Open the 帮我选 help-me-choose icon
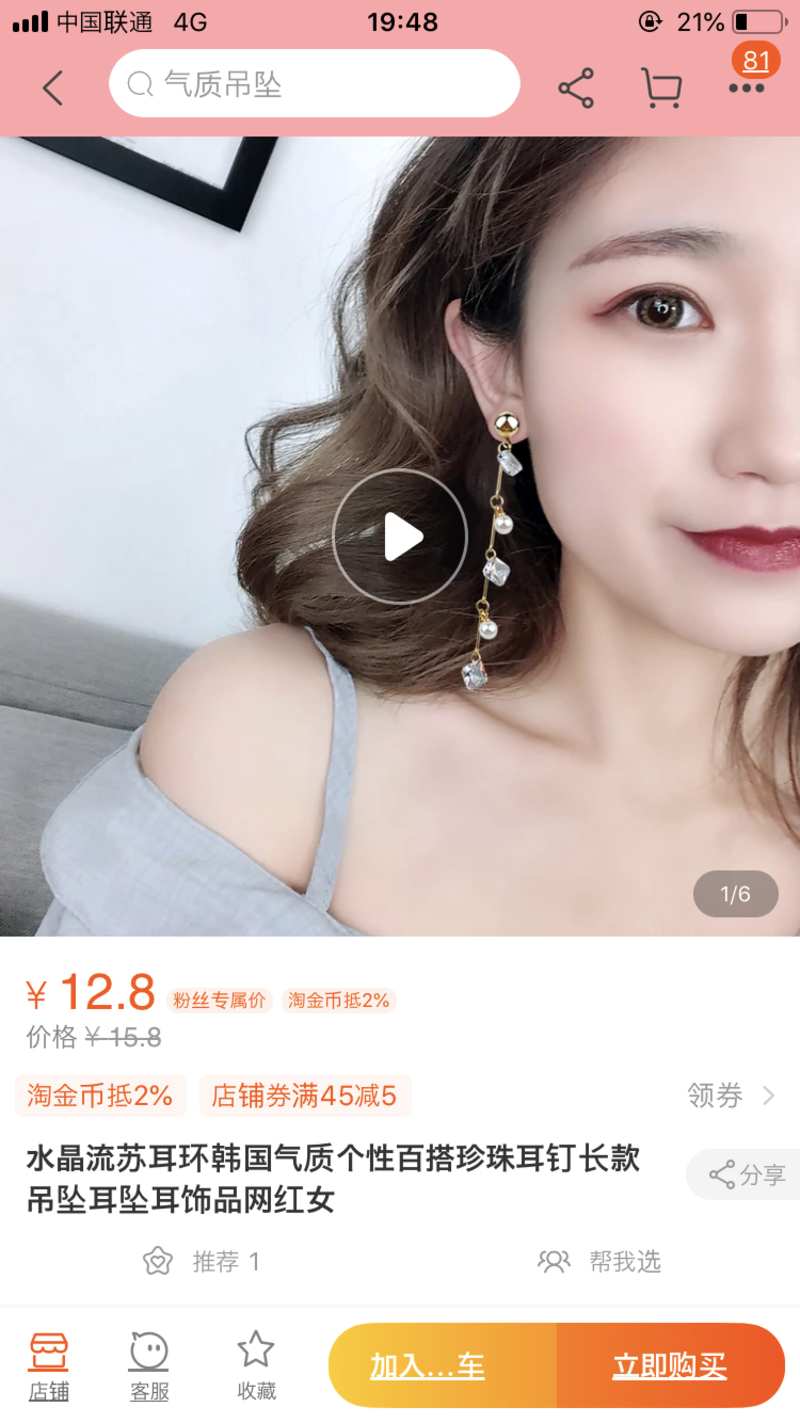The width and height of the screenshot is (800, 1423). pyautogui.click(x=600, y=1261)
